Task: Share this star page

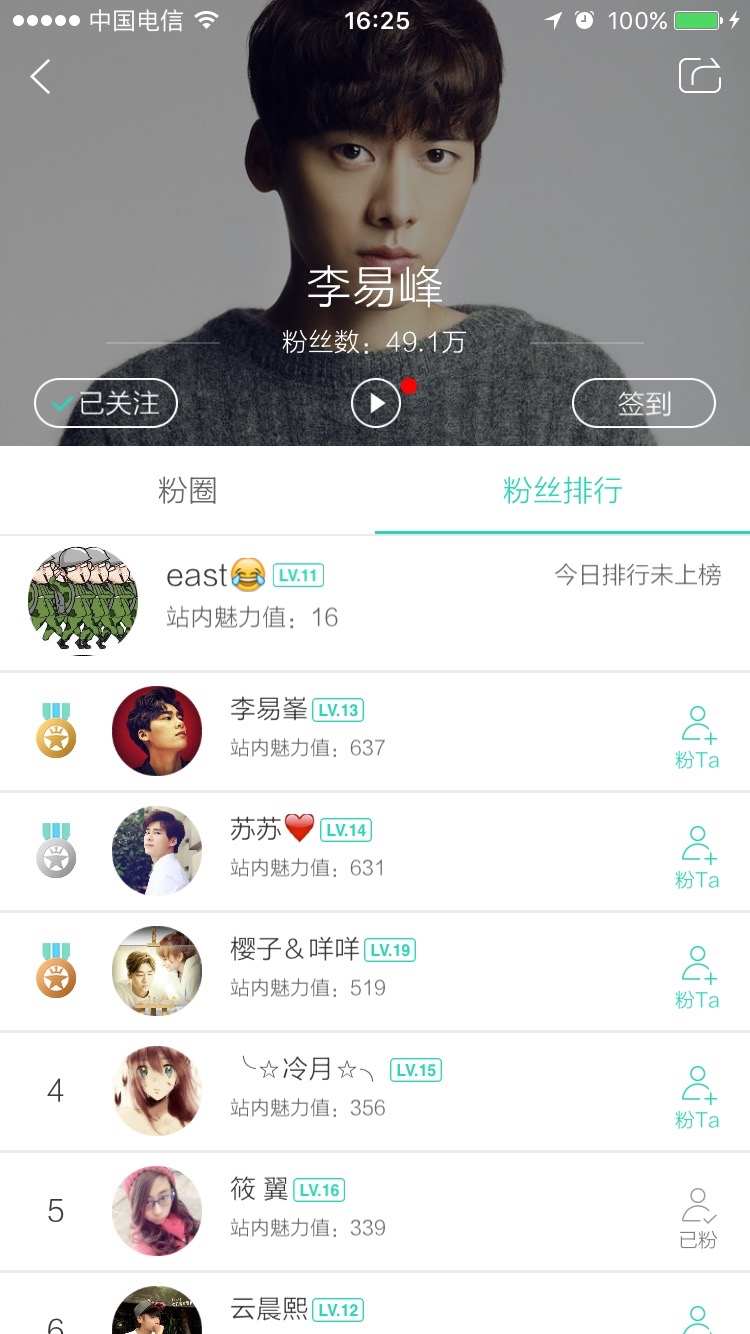Action: 699,76
